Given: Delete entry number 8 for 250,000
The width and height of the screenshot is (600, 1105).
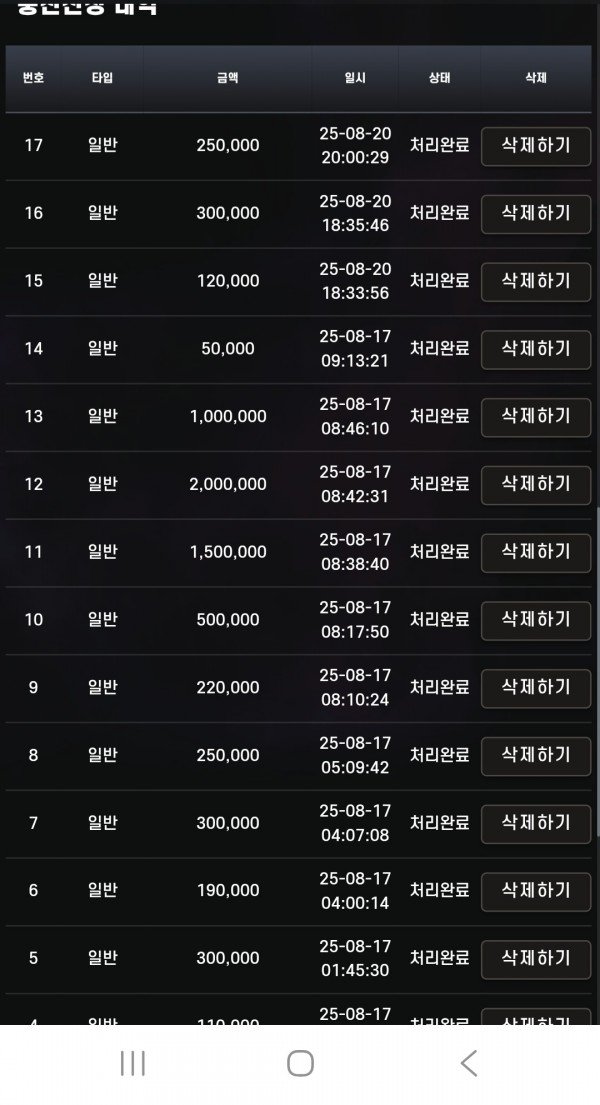Looking at the screenshot, I should [535, 756].
